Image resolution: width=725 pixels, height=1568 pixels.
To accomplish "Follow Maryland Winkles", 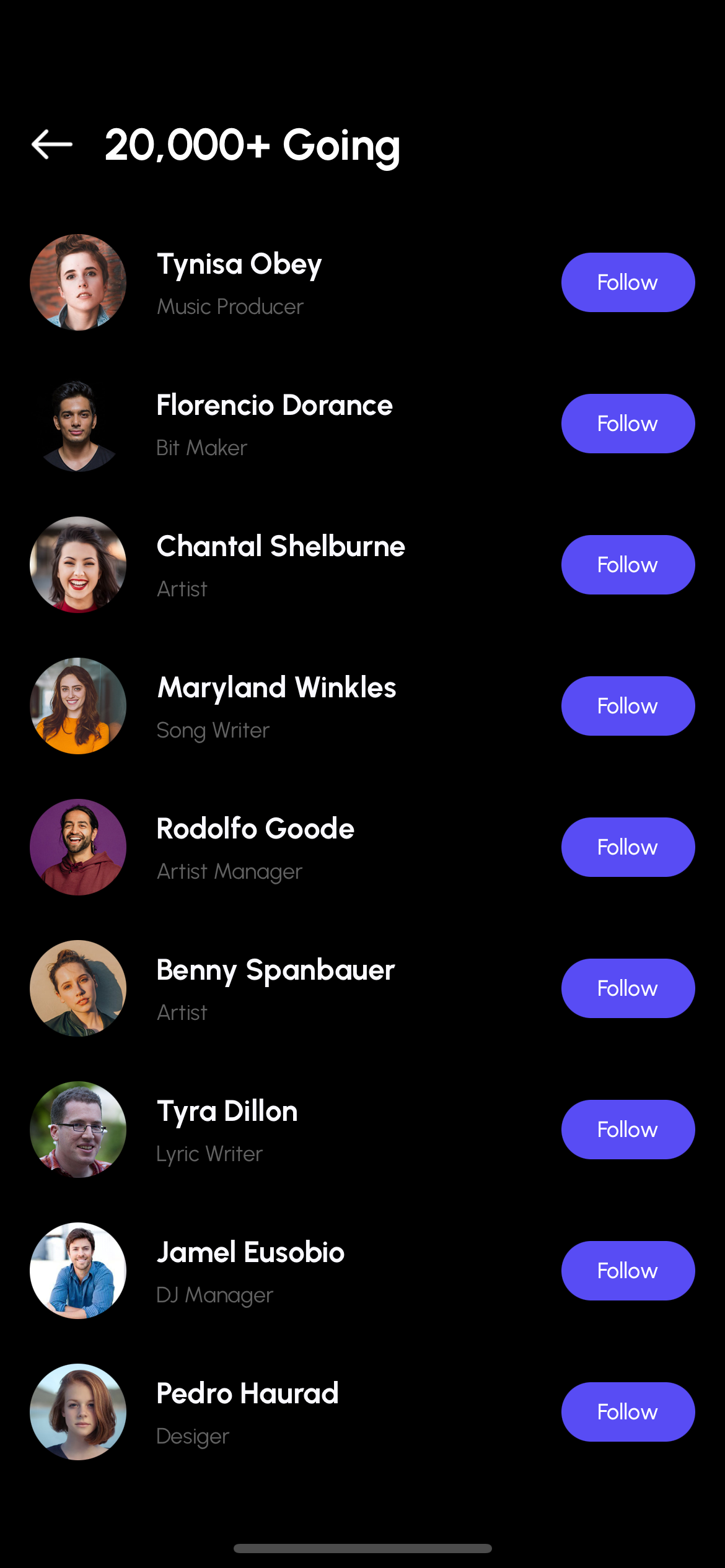I will tap(627, 706).
